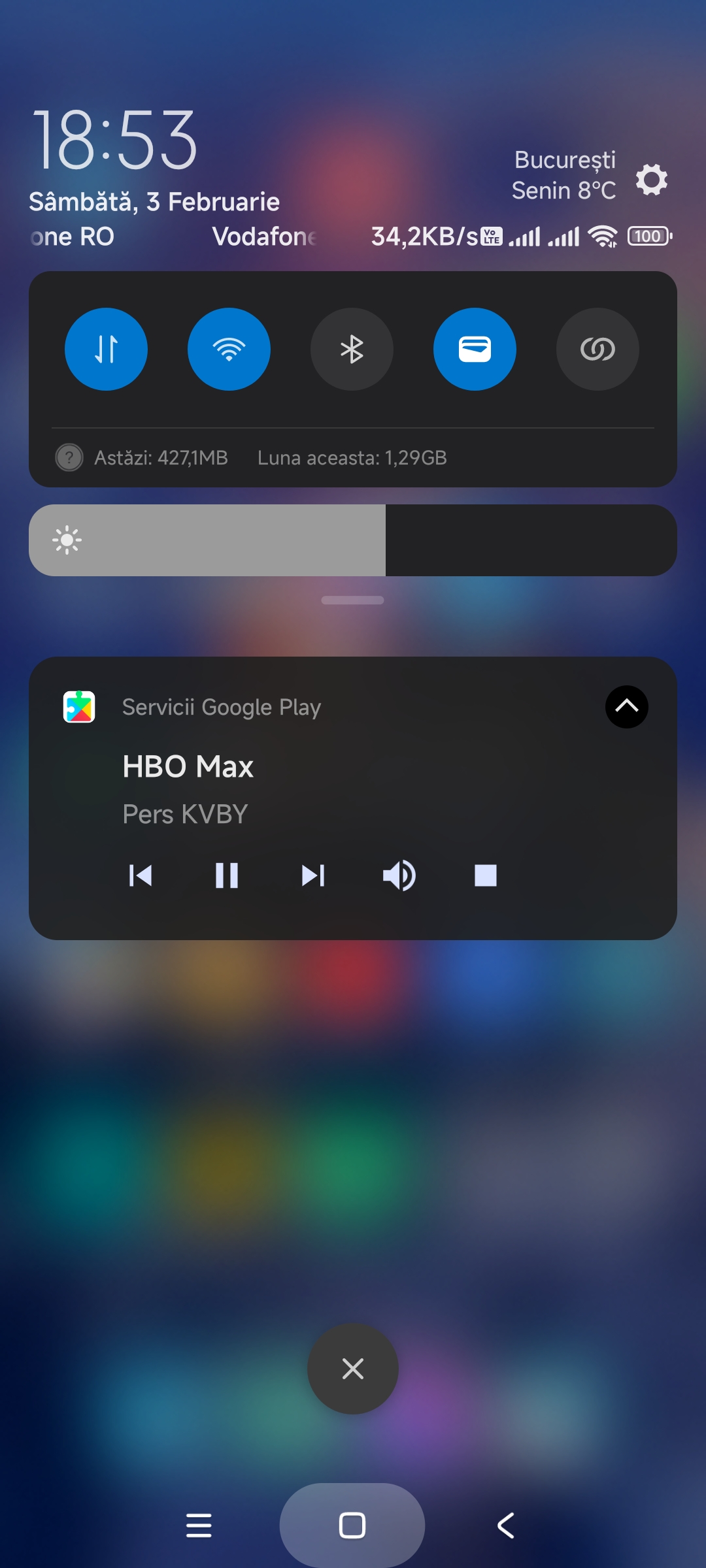Viewport: 706px width, 1568px height.
Task: Go to the home screen
Action: (x=352, y=1526)
